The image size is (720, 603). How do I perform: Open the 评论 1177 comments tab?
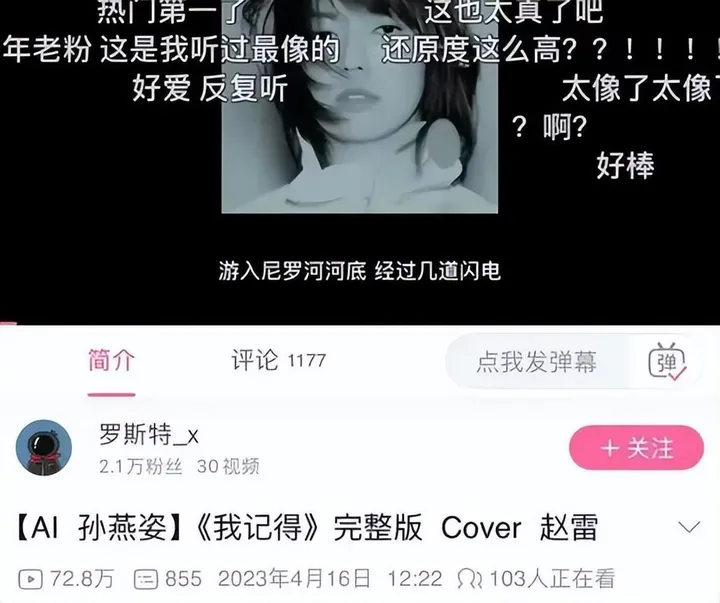click(x=278, y=361)
